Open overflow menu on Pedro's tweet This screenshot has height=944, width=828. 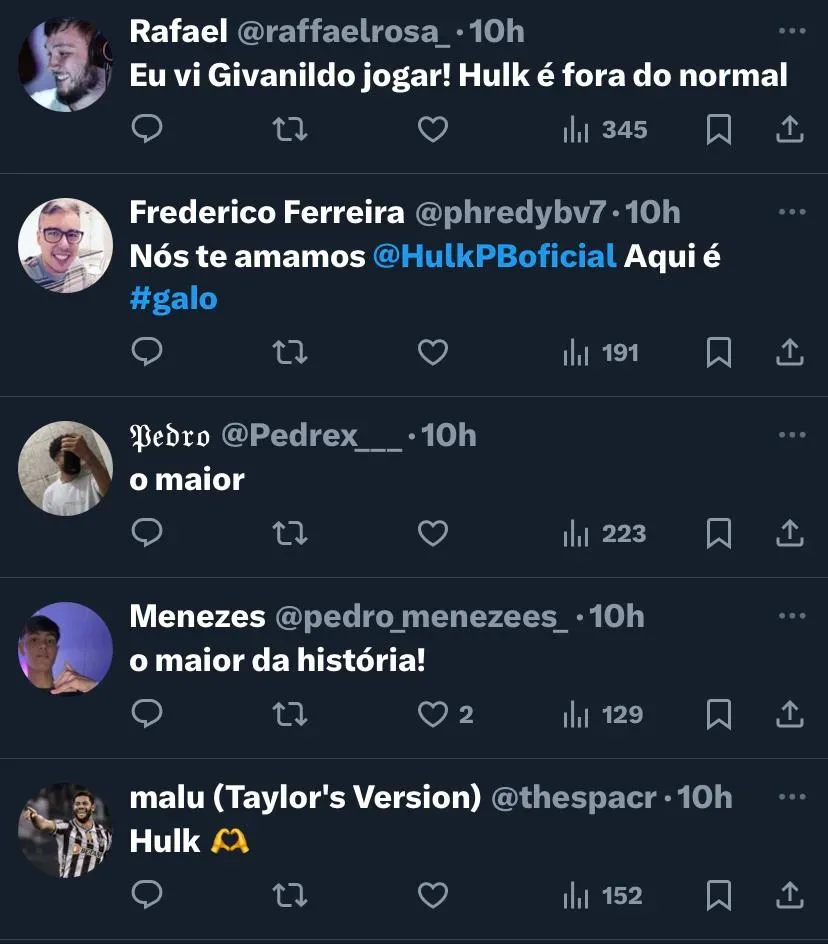point(791,436)
